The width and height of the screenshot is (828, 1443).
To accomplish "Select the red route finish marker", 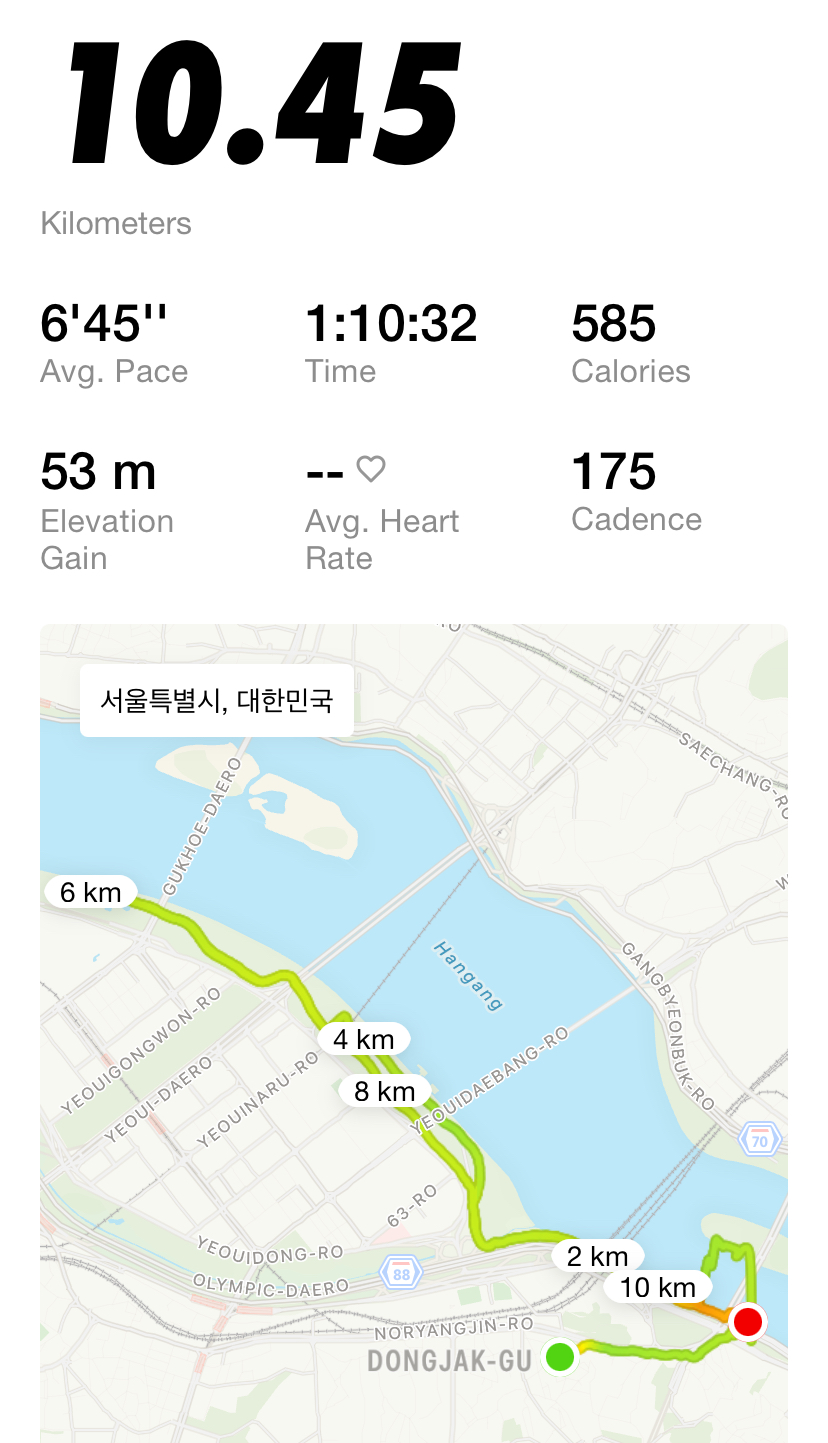I will 749,1322.
